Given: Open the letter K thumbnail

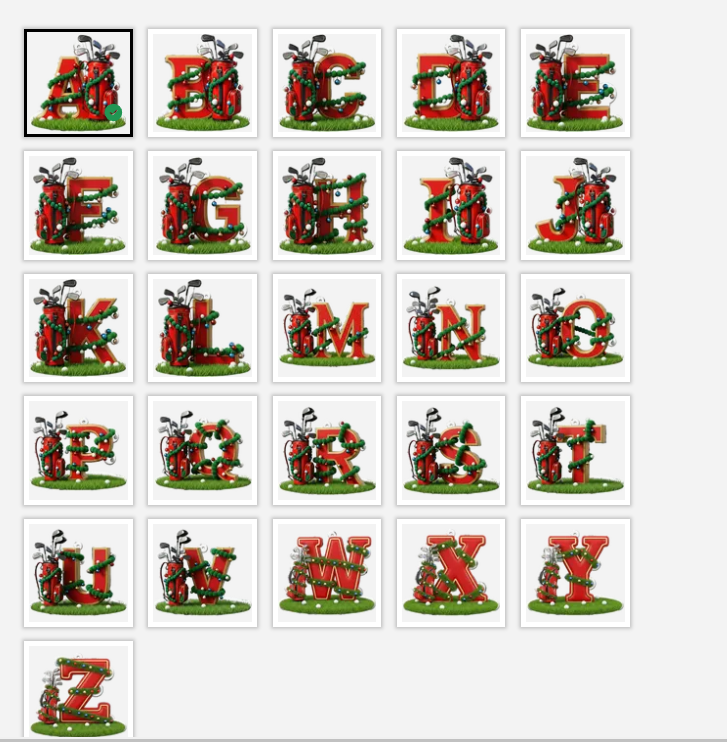Looking at the screenshot, I should (78, 327).
